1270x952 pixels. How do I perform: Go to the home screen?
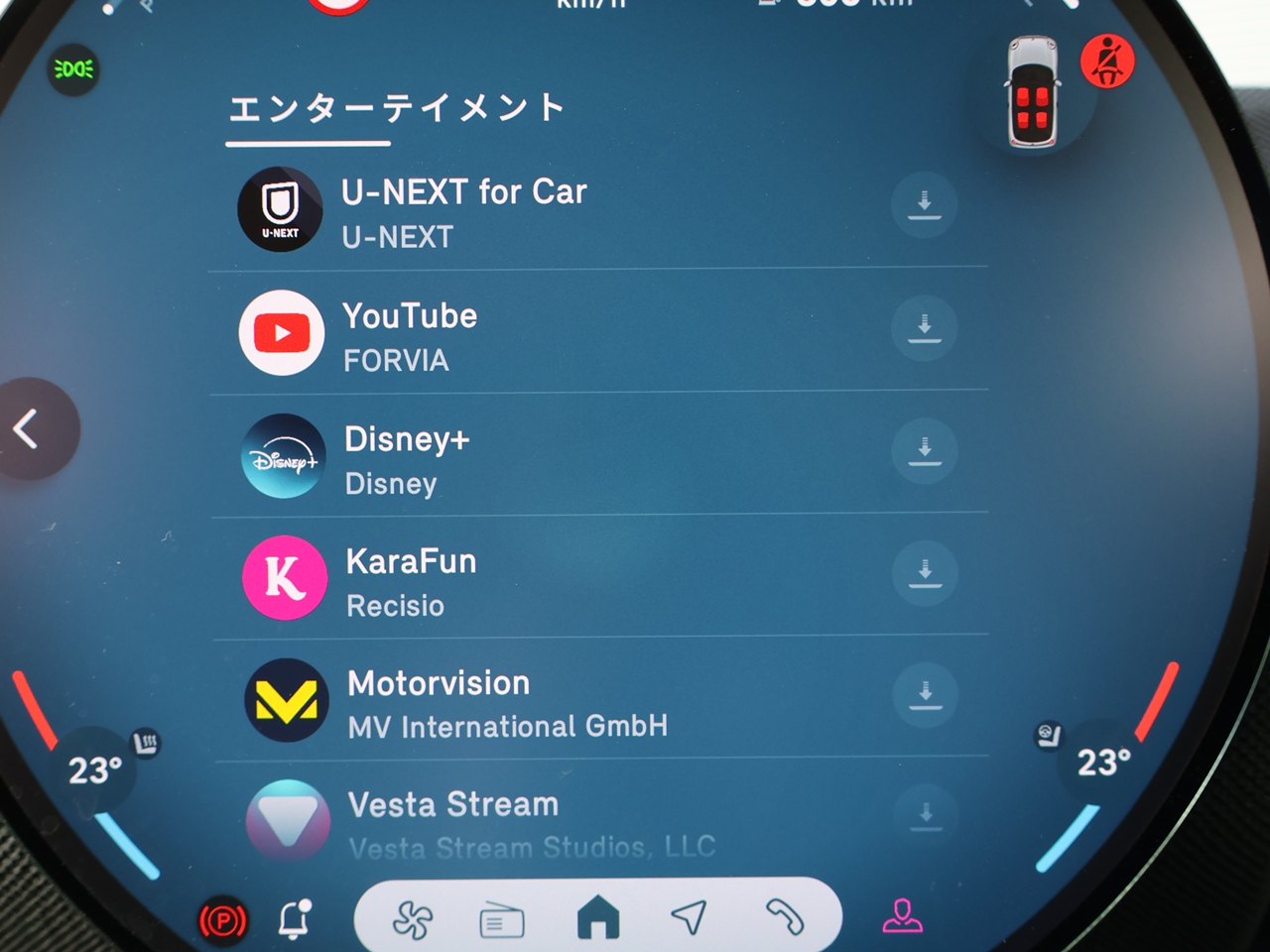pyautogui.click(x=597, y=918)
